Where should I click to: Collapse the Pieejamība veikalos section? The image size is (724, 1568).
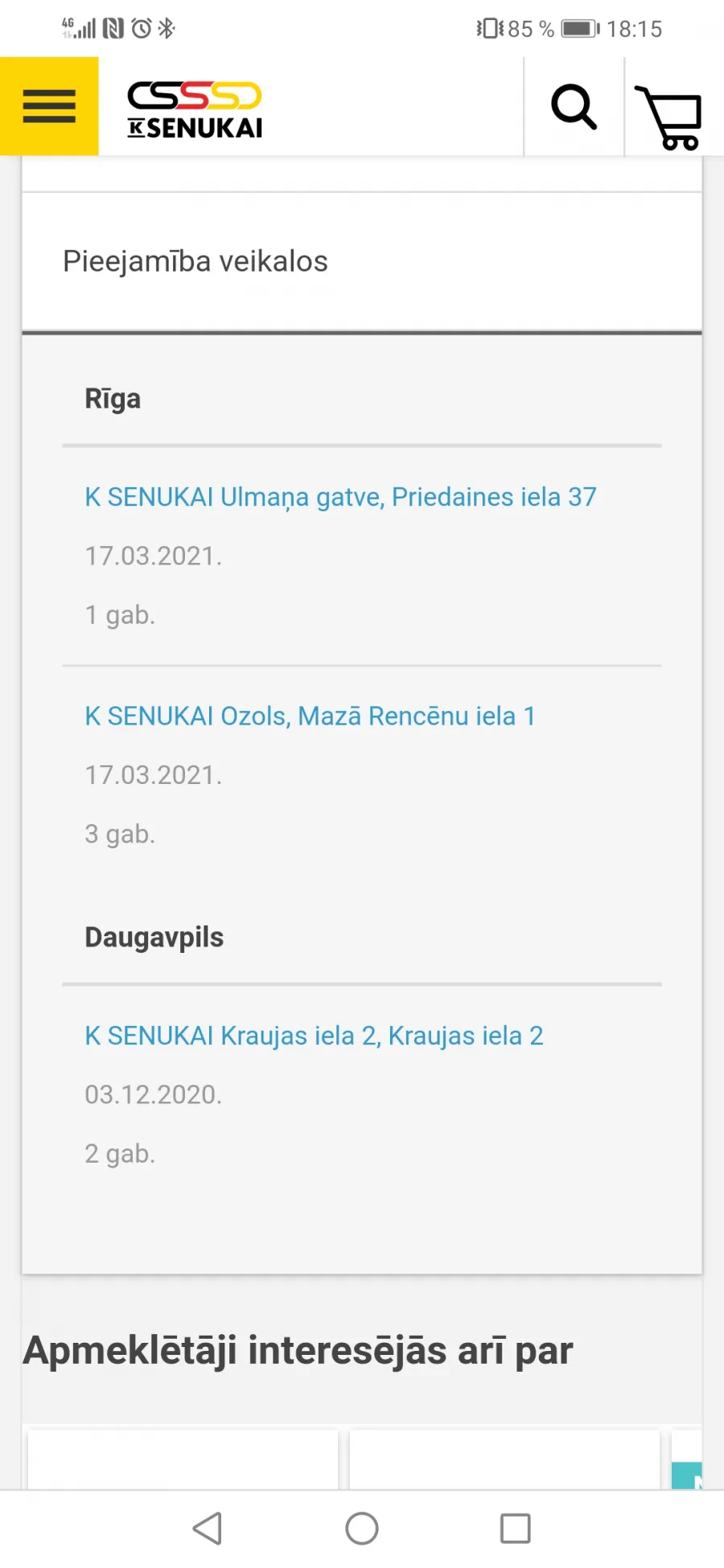[362, 261]
